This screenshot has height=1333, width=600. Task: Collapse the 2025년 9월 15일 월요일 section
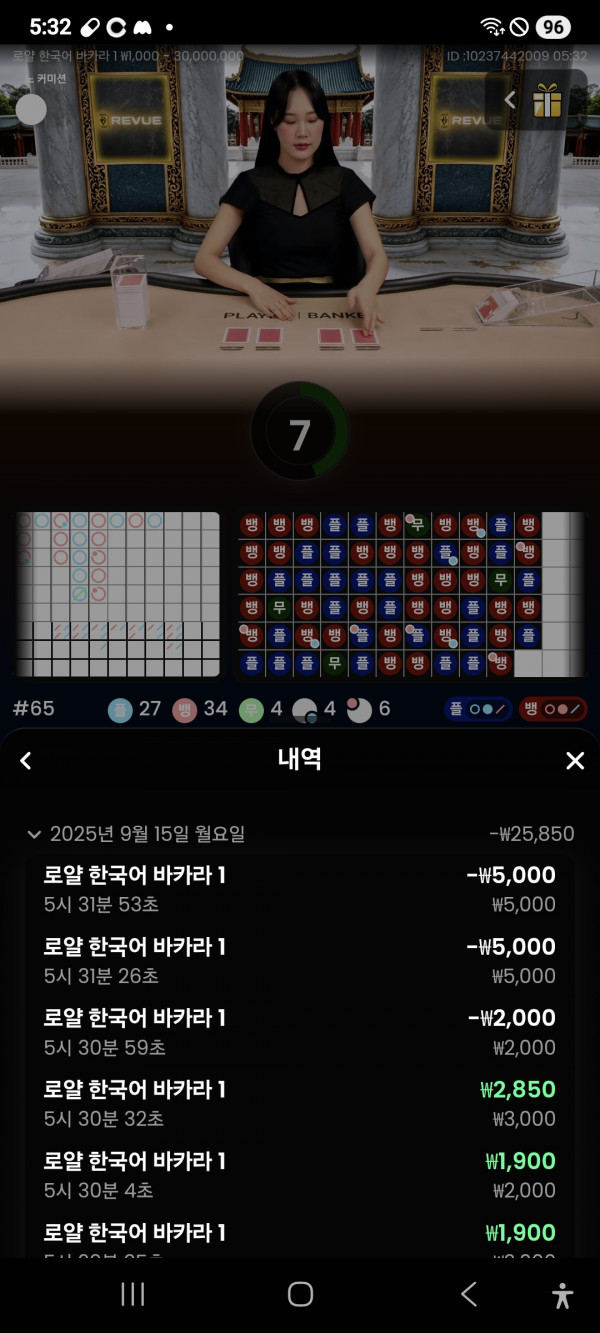pos(34,834)
